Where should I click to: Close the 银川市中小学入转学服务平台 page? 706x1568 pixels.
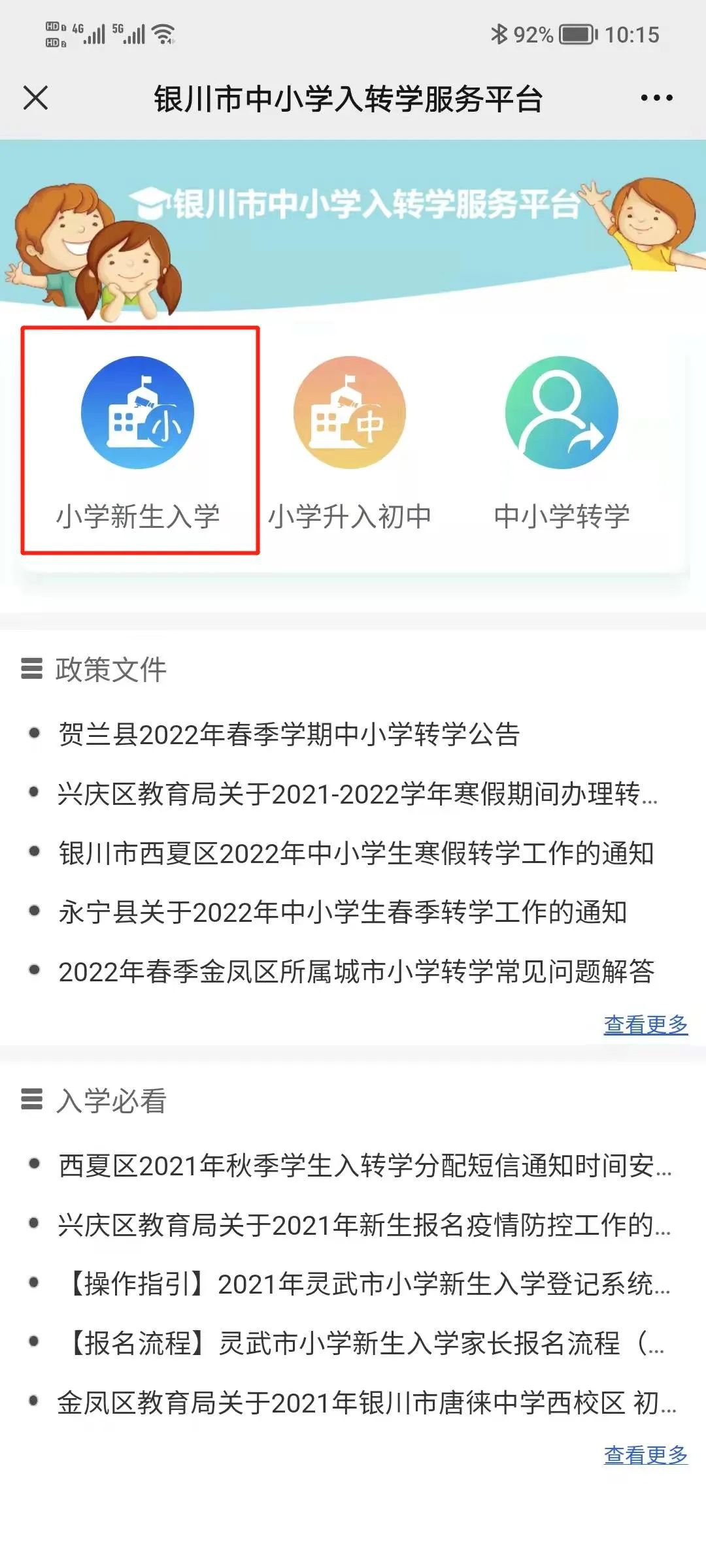(x=35, y=98)
